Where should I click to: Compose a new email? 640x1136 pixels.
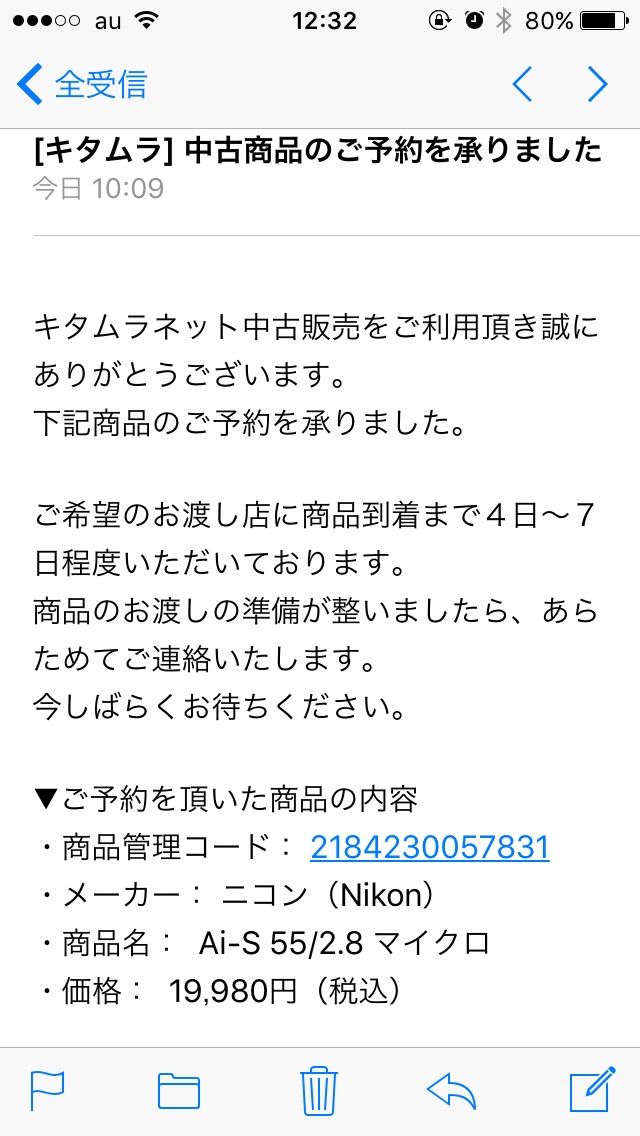591,1090
